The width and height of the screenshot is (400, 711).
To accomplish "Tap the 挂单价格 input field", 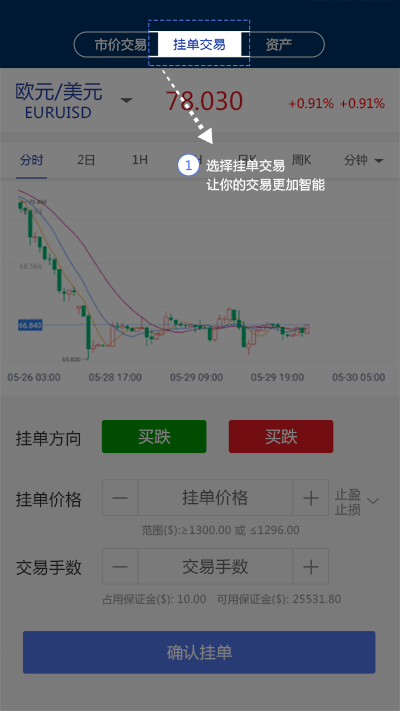I will pos(215,498).
